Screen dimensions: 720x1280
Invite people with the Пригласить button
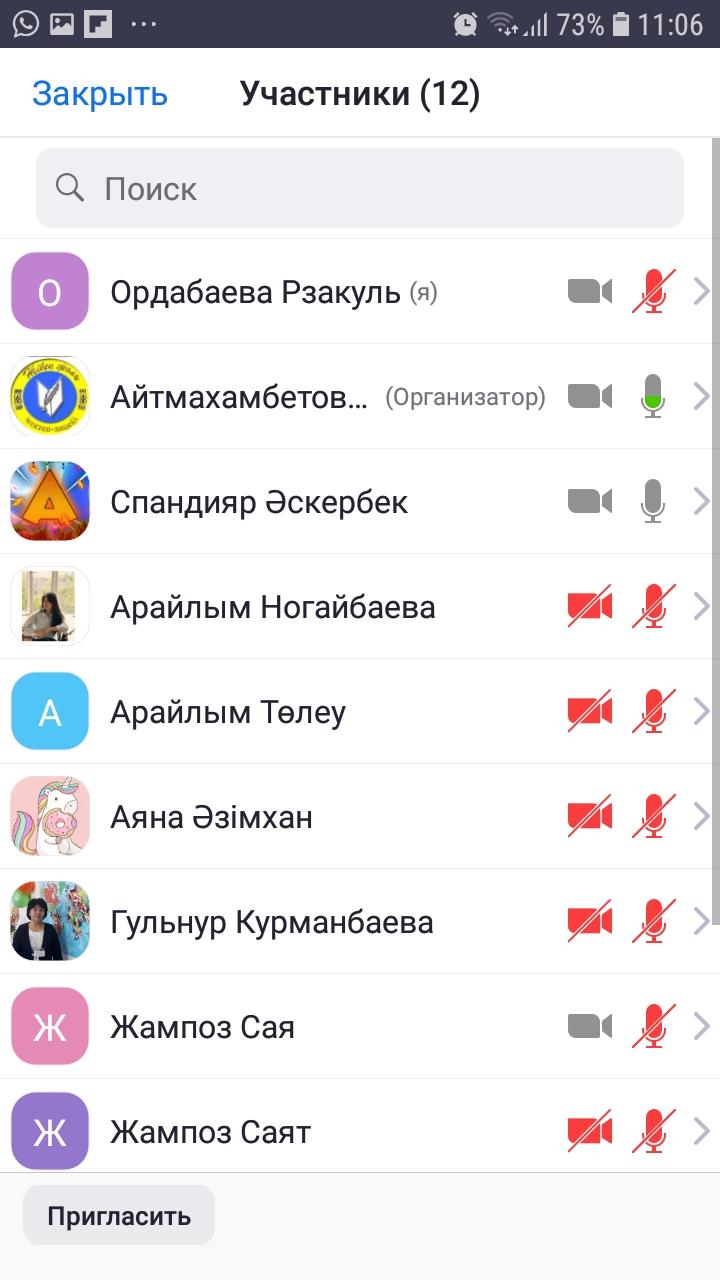tap(119, 1216)
